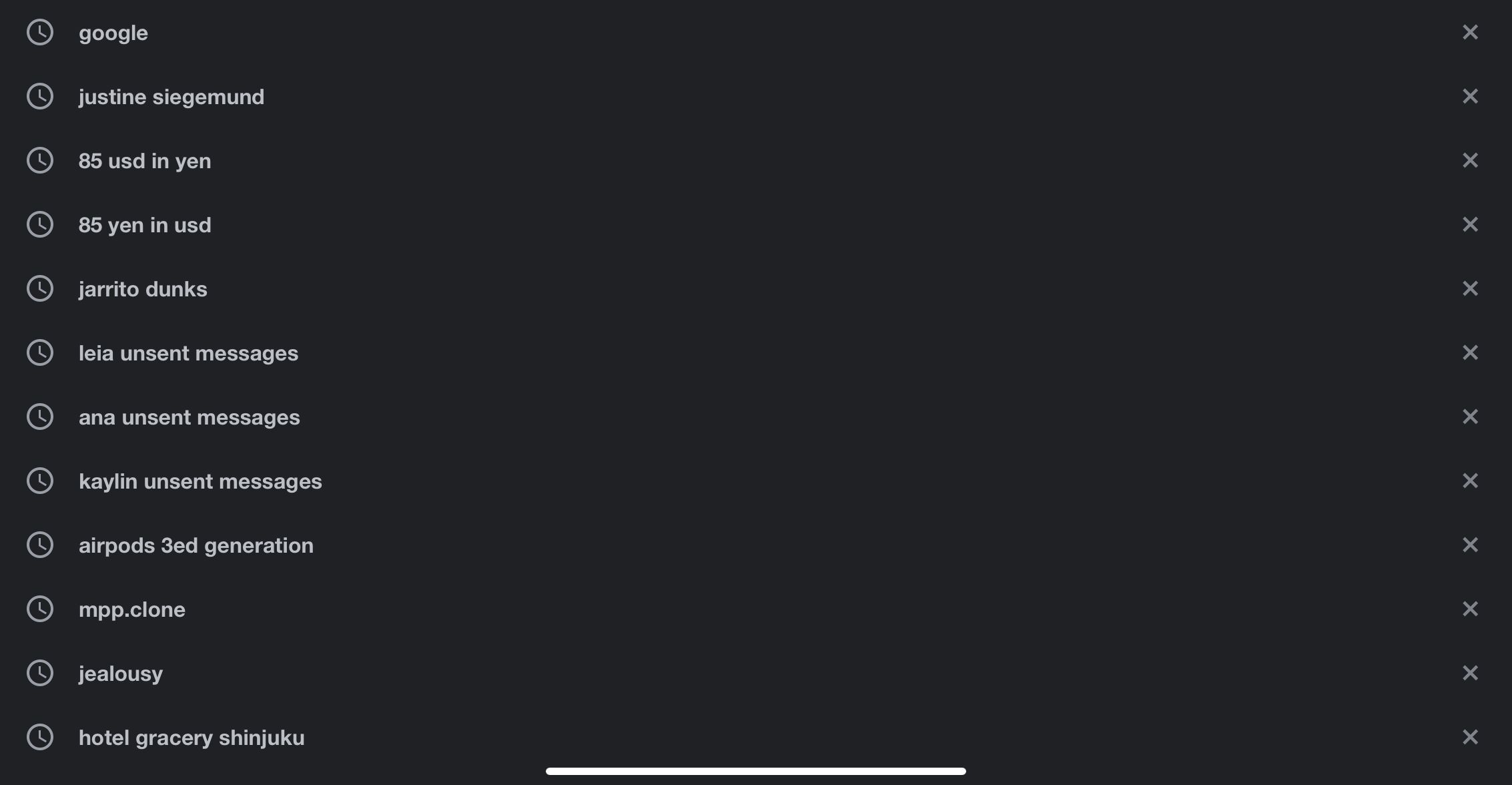The width and height of the screenshot is (1512, 785).
Task: Delete the 'mpp.clone' history item
Action: [x=1470, y=609]
